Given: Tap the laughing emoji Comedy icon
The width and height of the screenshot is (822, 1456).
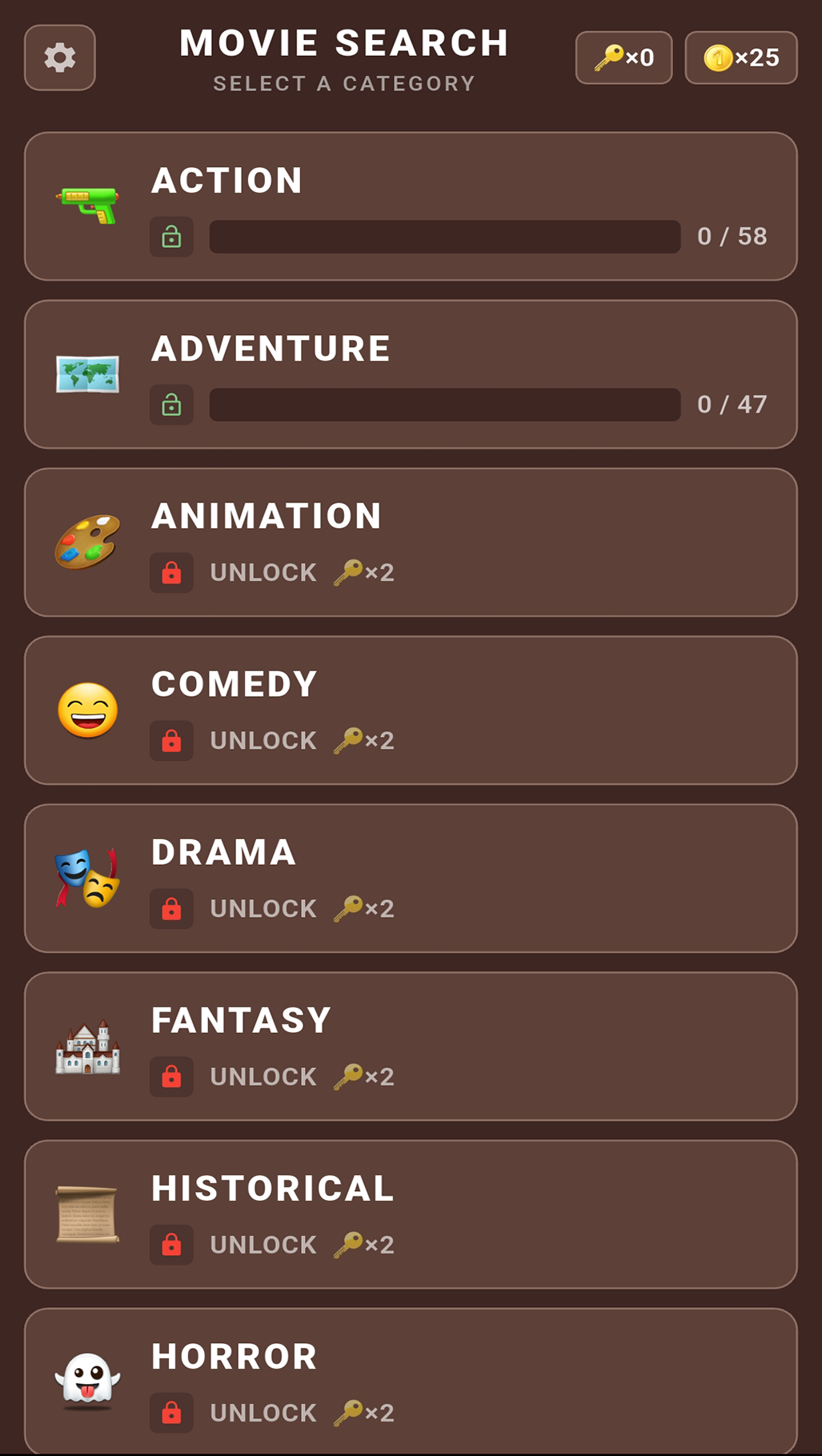Looking at the screenshot, I should click(x=86, y=709).
